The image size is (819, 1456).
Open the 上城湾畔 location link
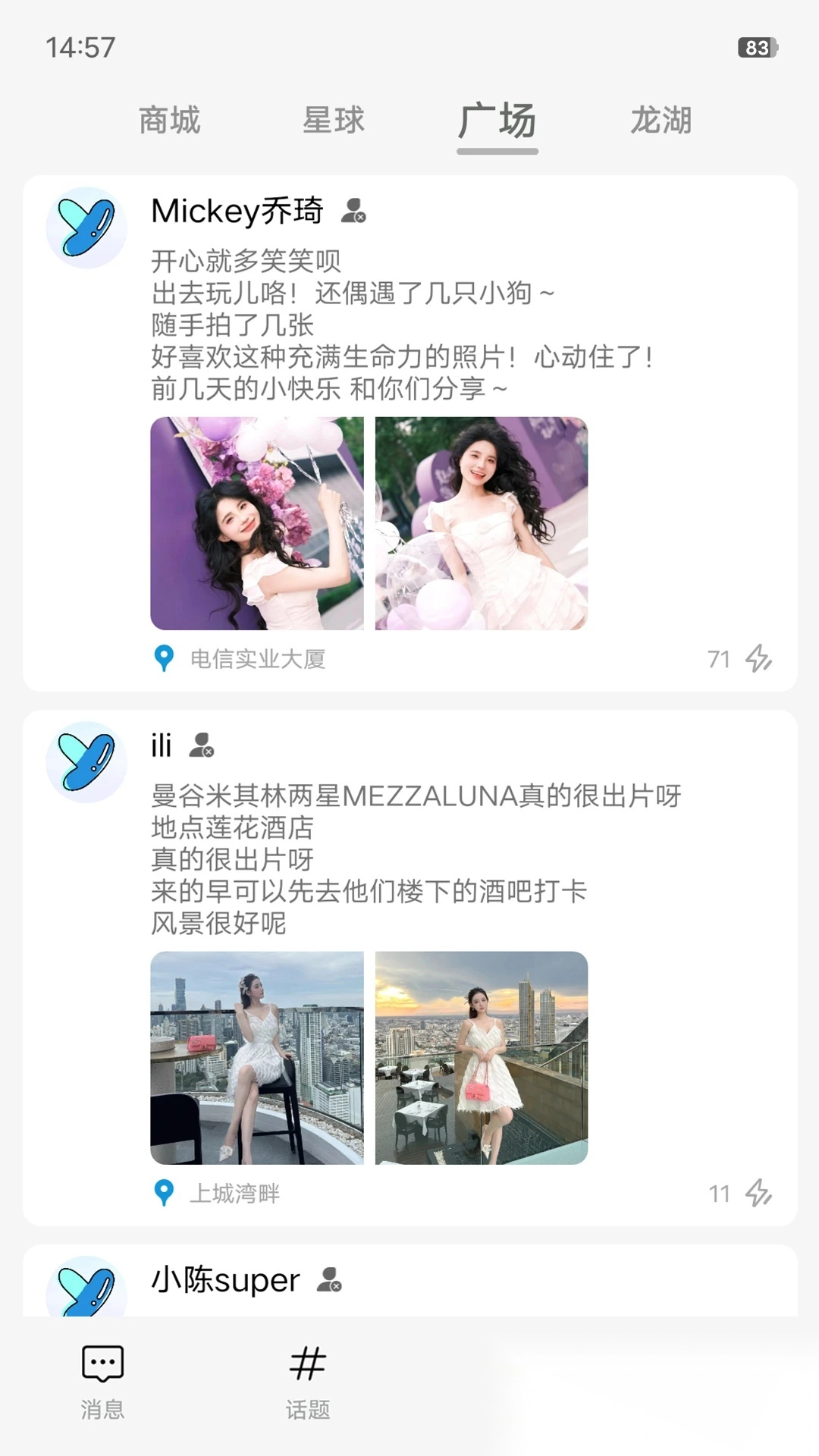click(x=235, y=1193)
